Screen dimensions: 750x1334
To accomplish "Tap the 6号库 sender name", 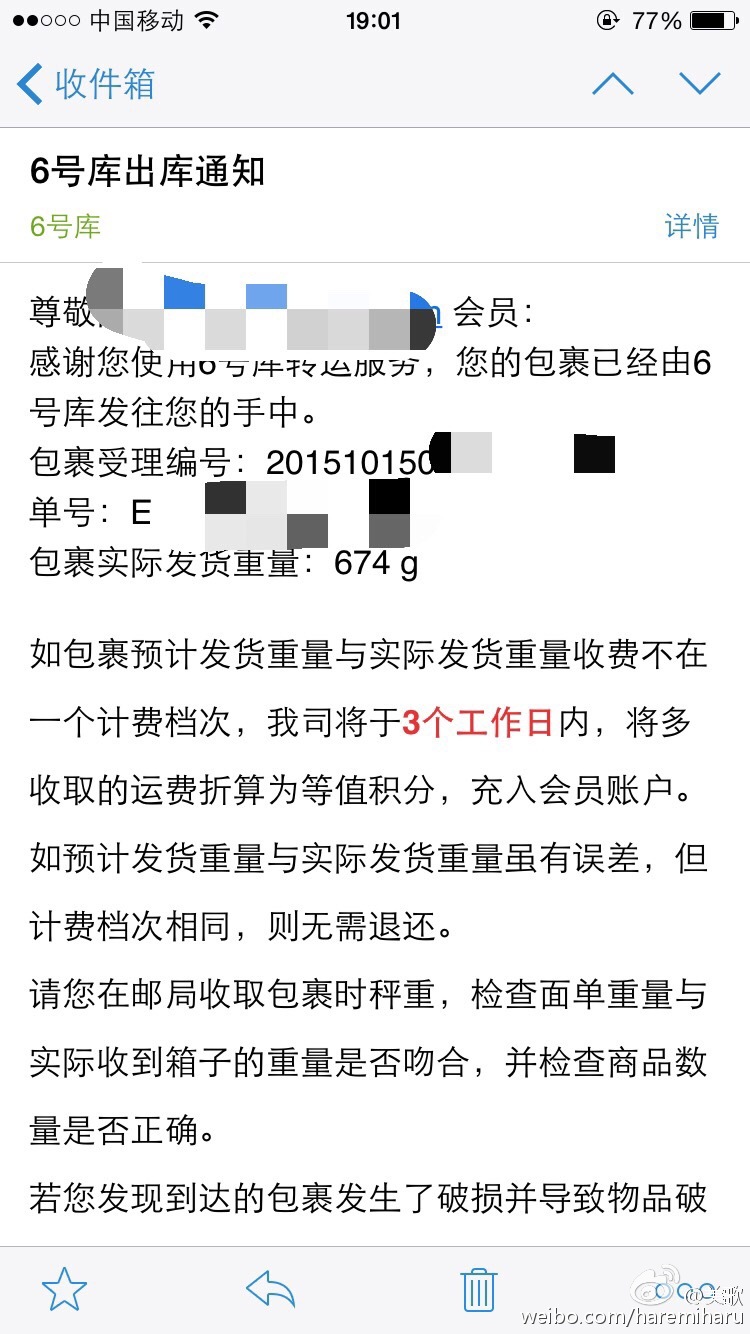I will pos(65,226).
